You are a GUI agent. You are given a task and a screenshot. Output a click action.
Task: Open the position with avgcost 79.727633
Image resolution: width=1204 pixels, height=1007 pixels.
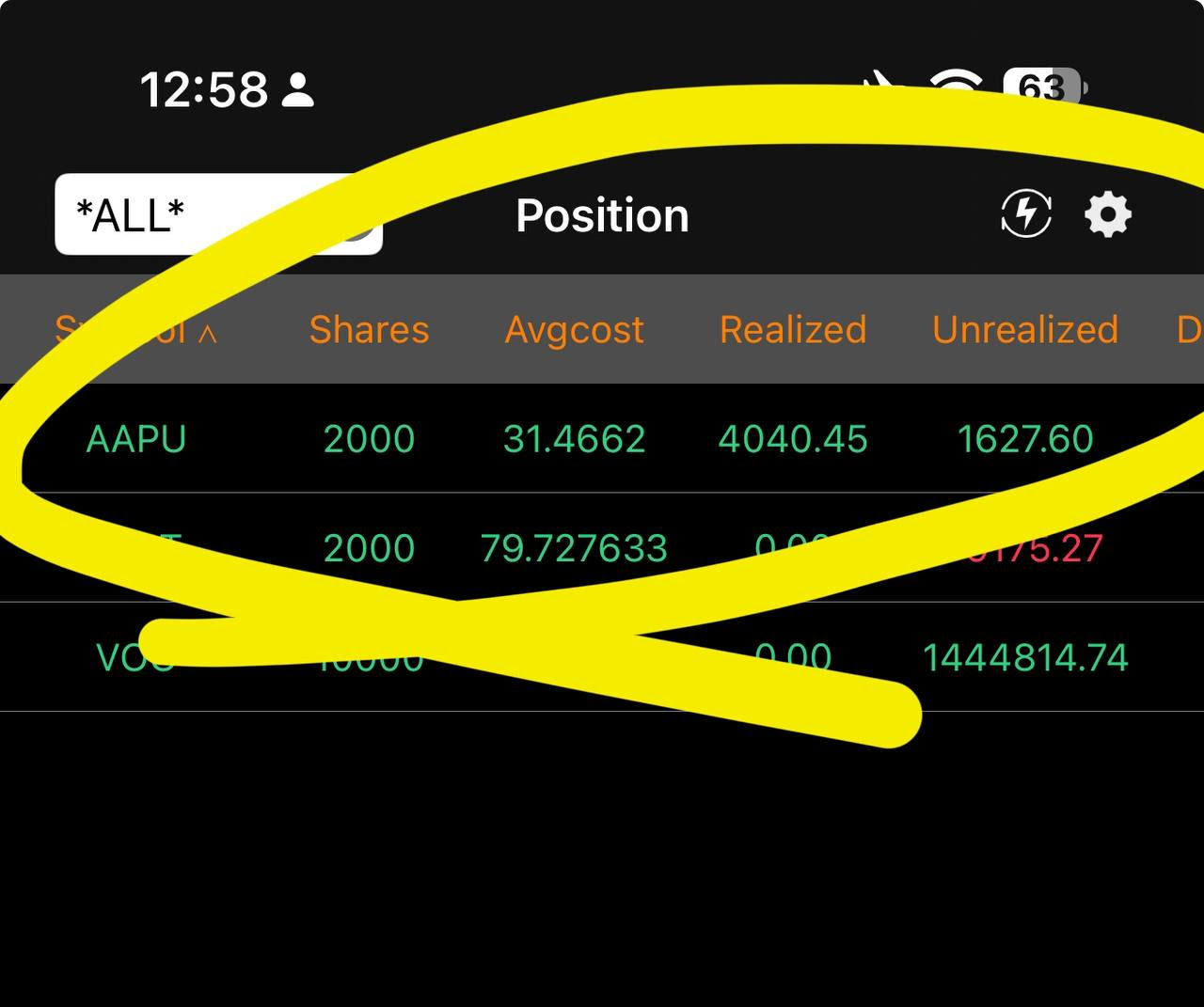tap(574, 548)
